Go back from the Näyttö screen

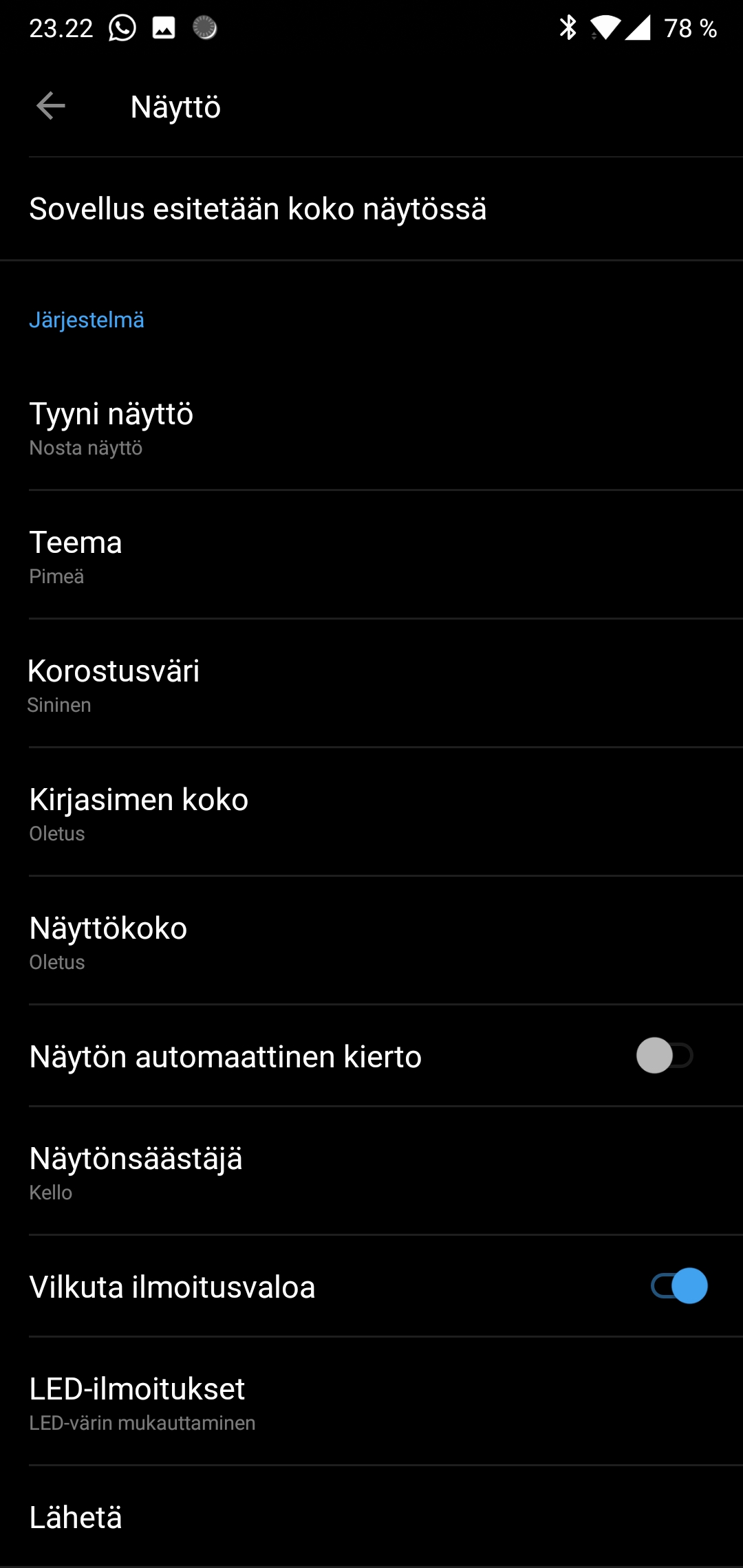[51, 107]
